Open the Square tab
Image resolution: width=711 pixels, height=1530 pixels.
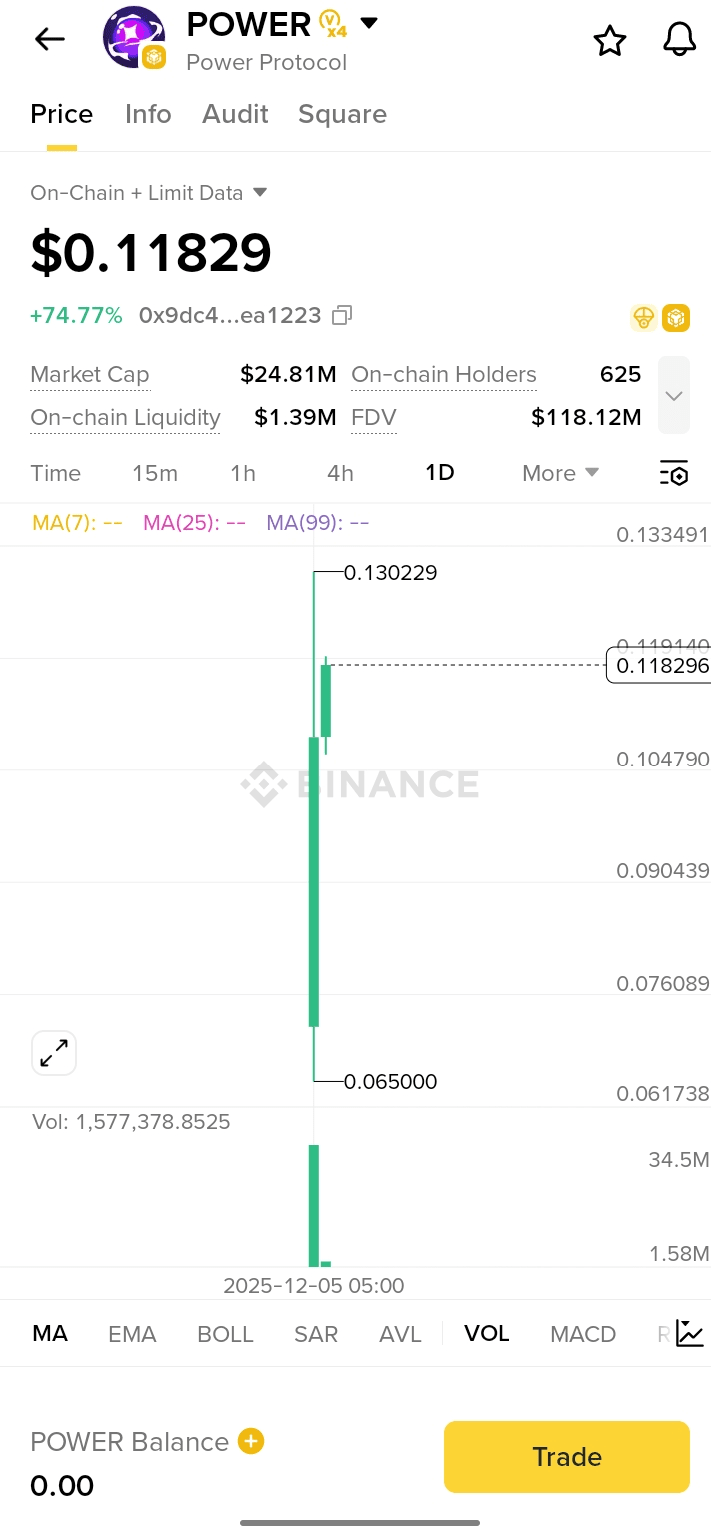click(342, 114)
